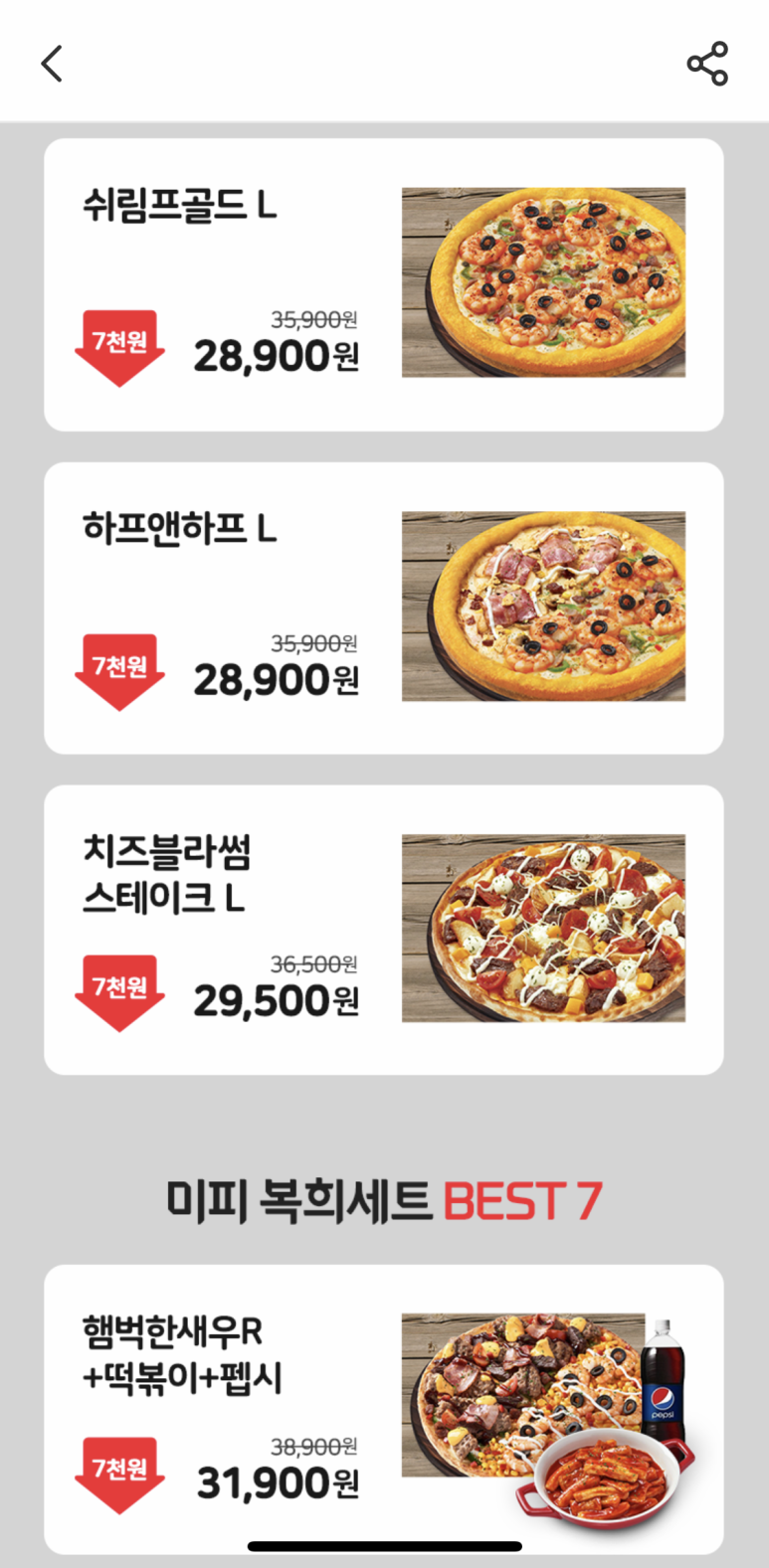Open the 쉬림프골드 L pizza card
The image size is (769, 1568).
pos(383,284)
